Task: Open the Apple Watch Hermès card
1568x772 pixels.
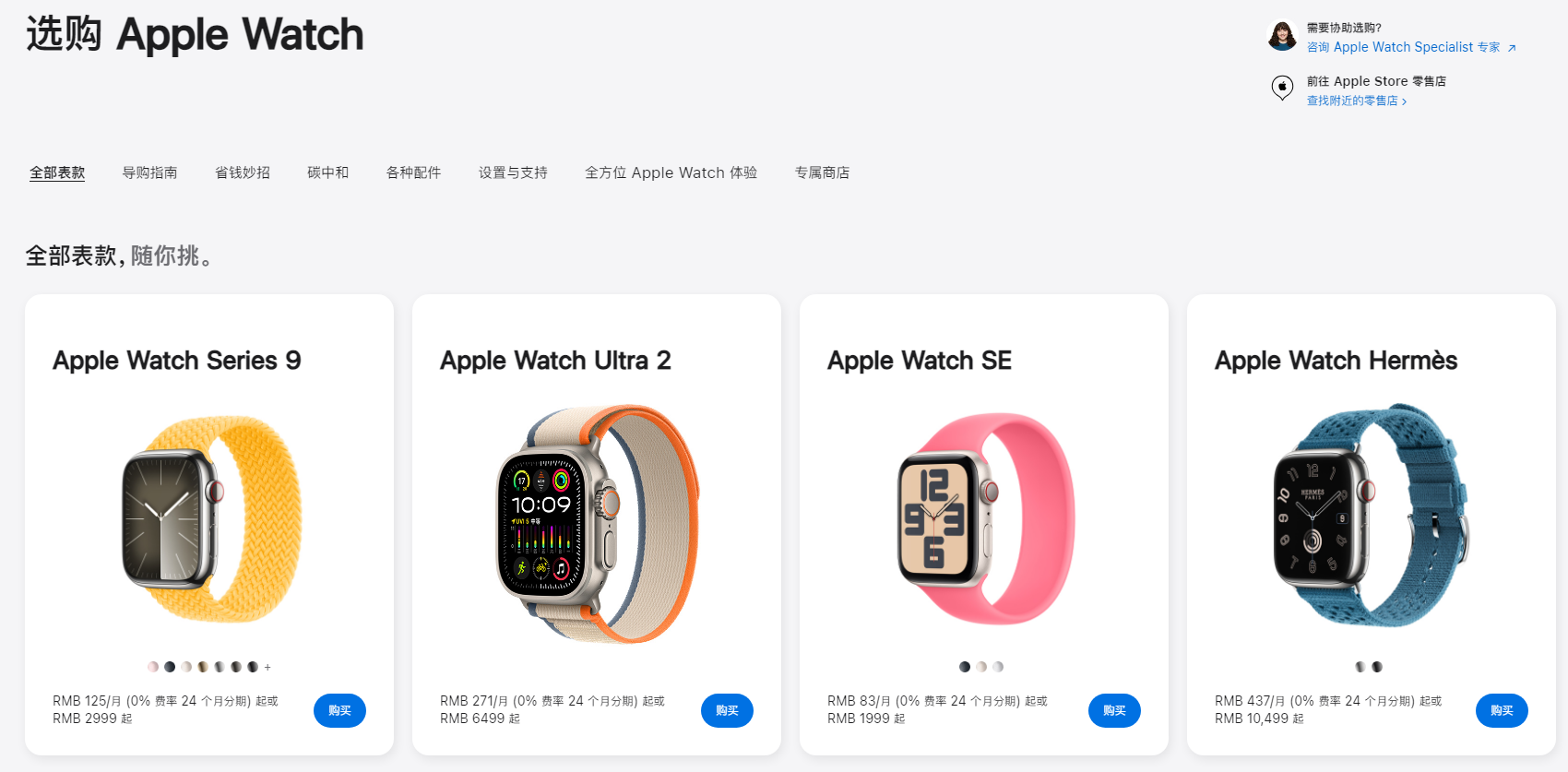Action: point(1372,517)
